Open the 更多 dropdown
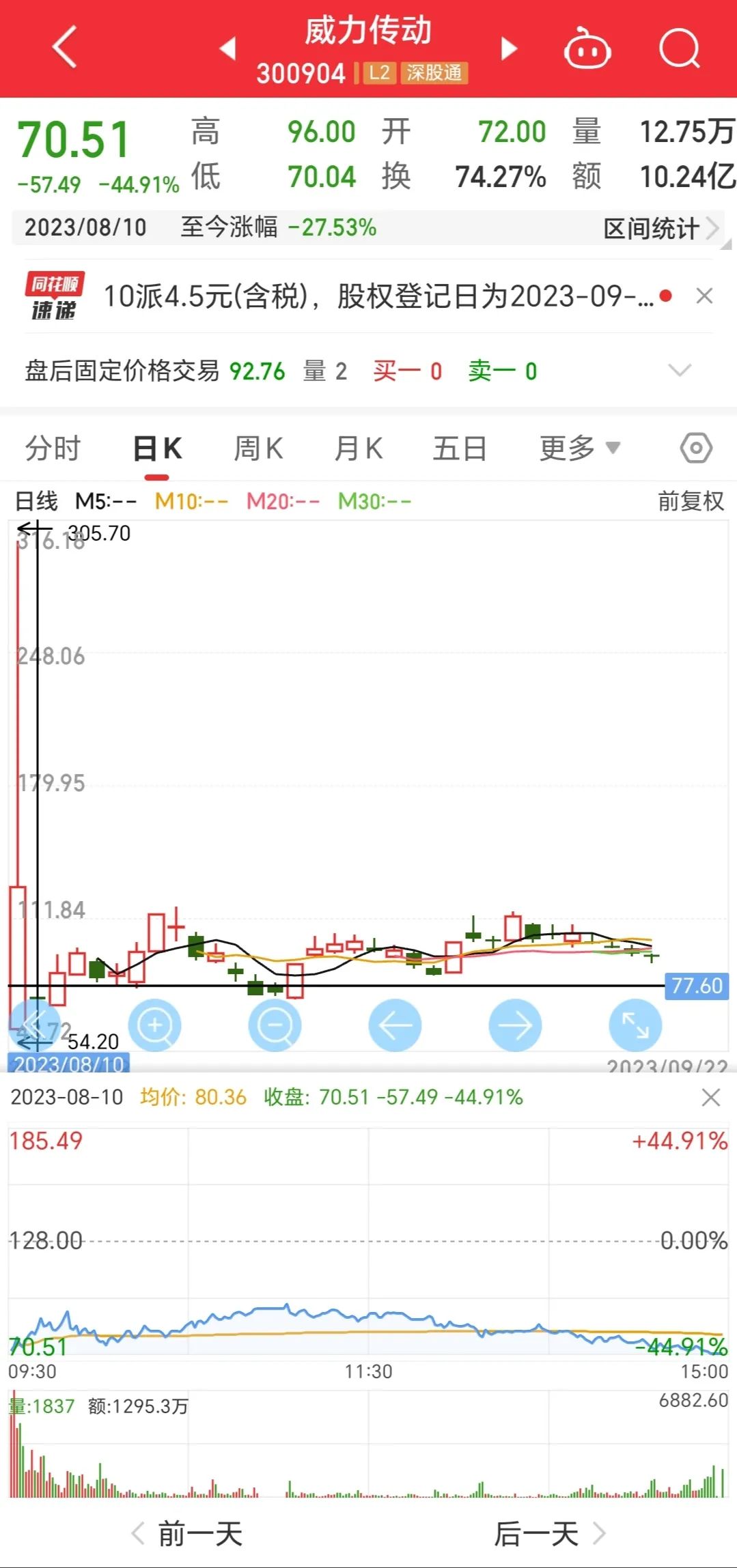Screen dimensions: 737x1568 click(x=579, y=448)
